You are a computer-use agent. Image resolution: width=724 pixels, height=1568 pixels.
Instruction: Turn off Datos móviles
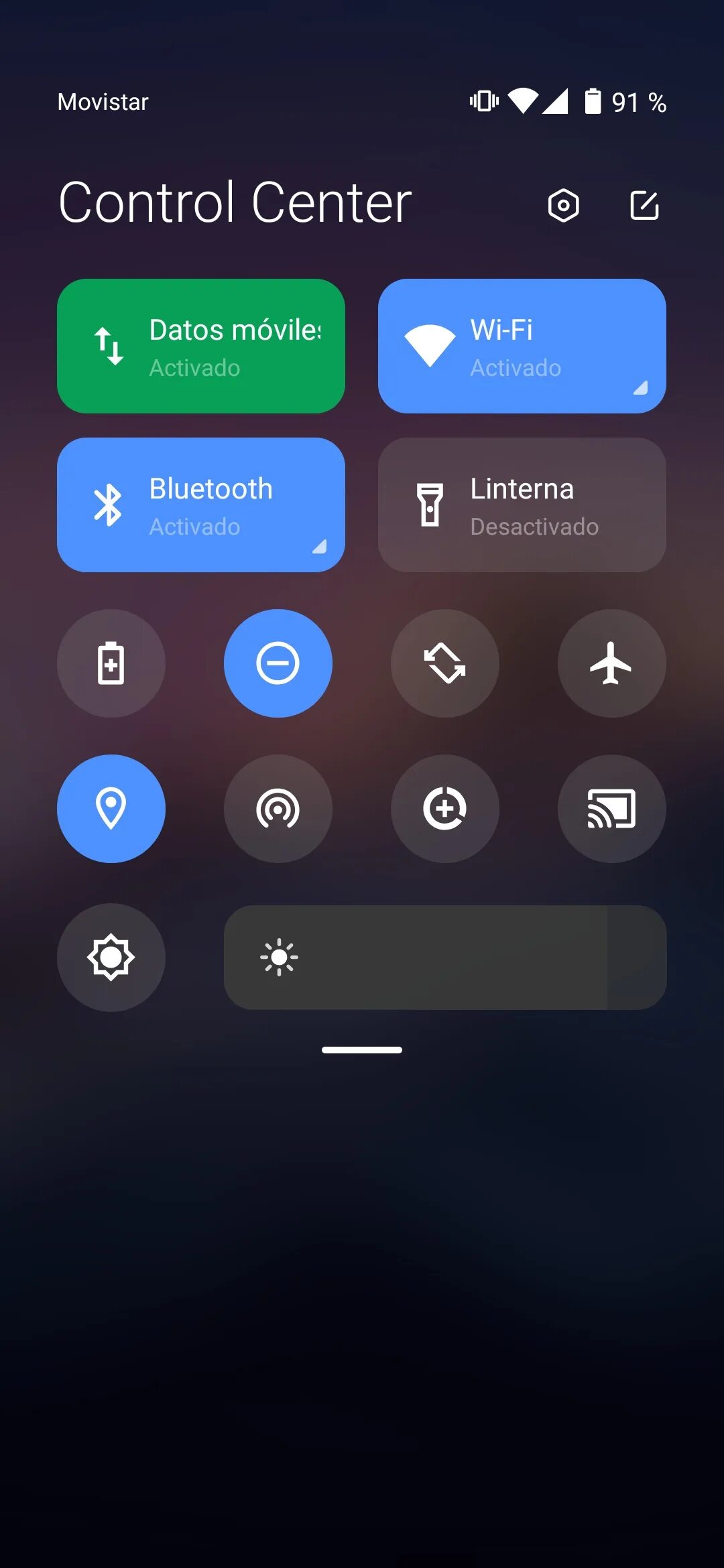click(x=201, y=346)
